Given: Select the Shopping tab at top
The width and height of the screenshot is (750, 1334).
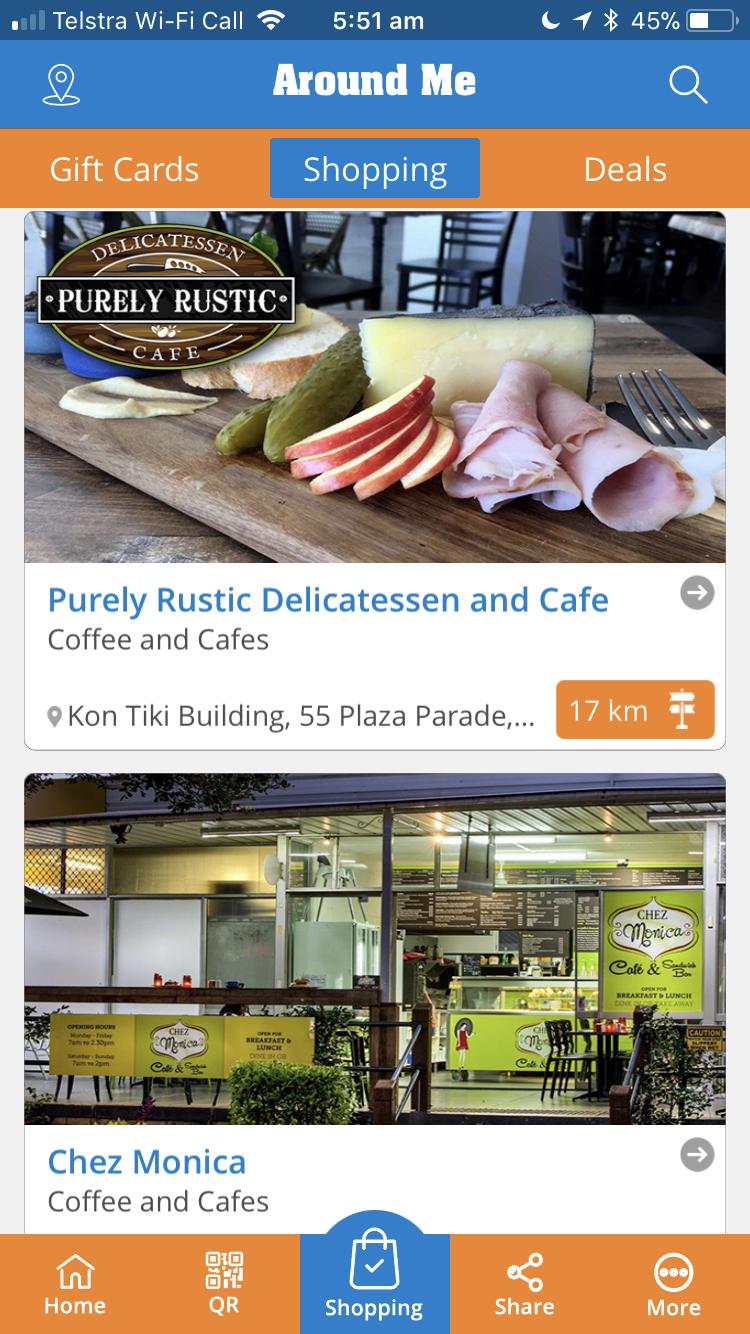Looking at the screenshot, I should (x=375, y=169).
